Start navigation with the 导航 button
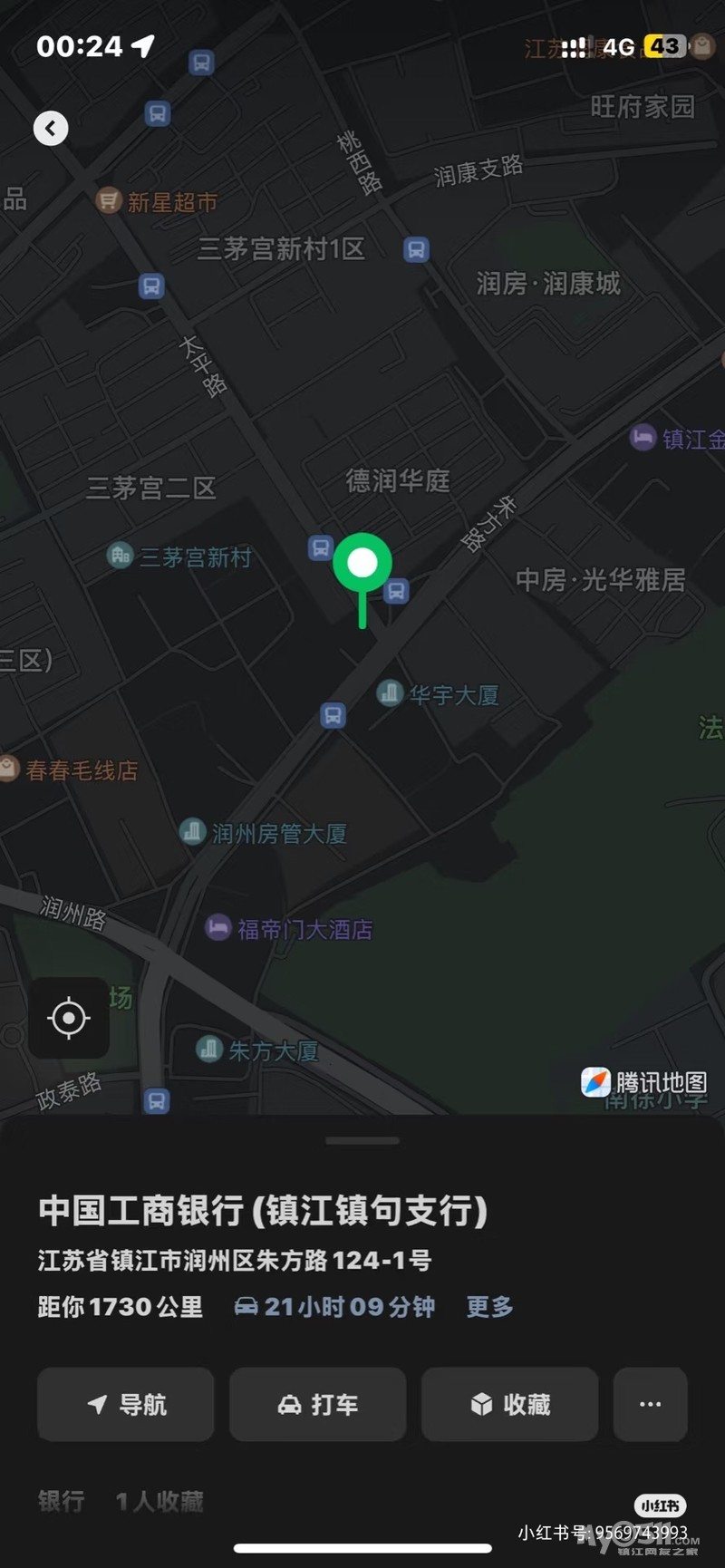 coord(126,1404)
